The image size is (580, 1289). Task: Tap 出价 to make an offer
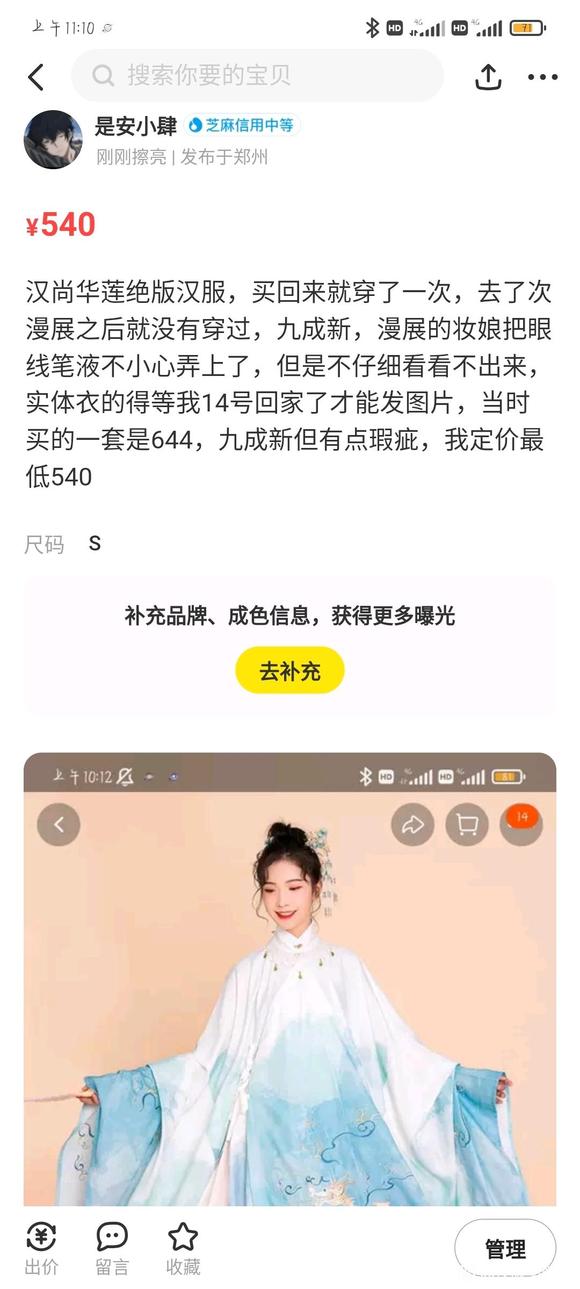[42, 1249]
